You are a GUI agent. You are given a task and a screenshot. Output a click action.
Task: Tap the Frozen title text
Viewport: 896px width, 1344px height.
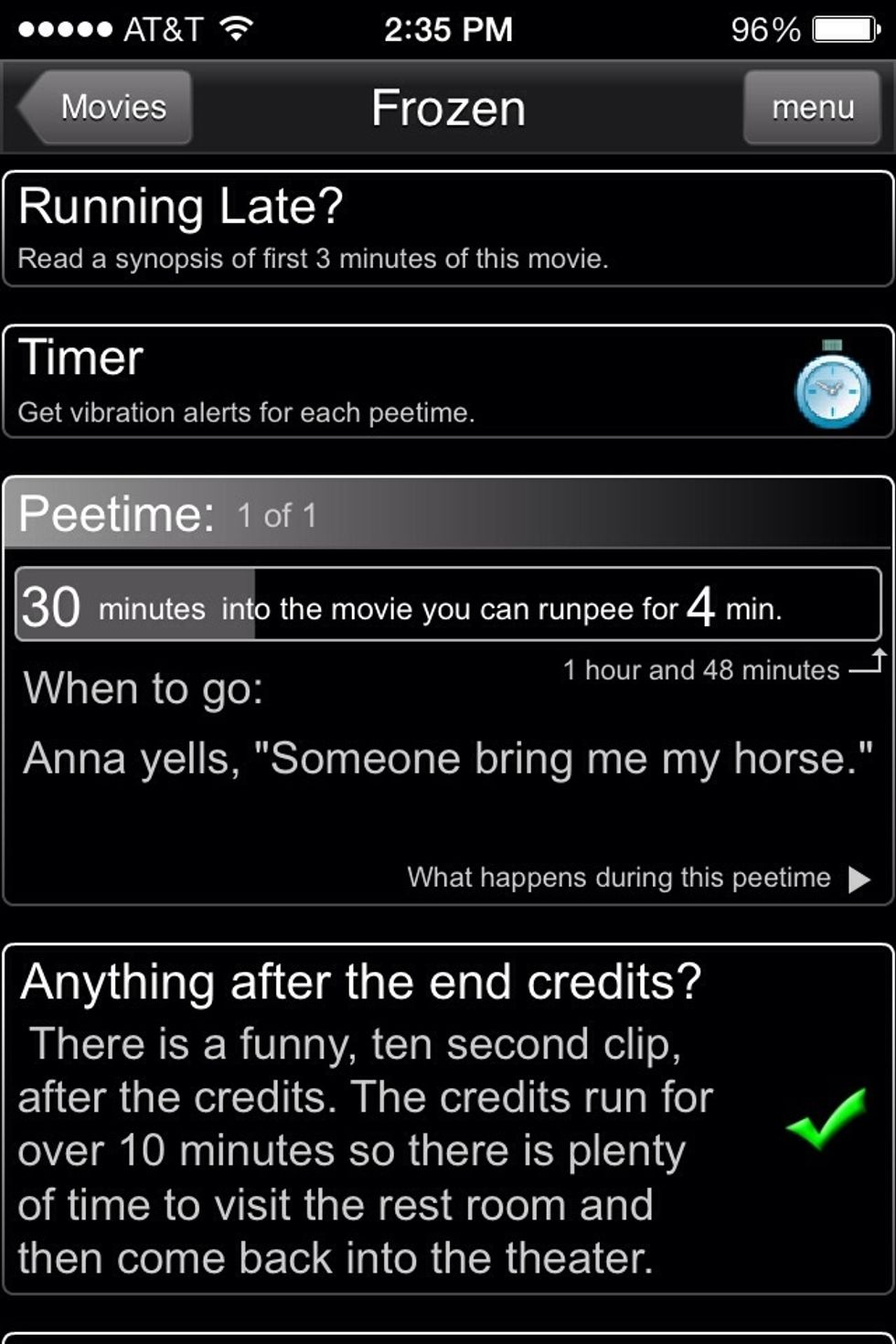click(448, 108)
